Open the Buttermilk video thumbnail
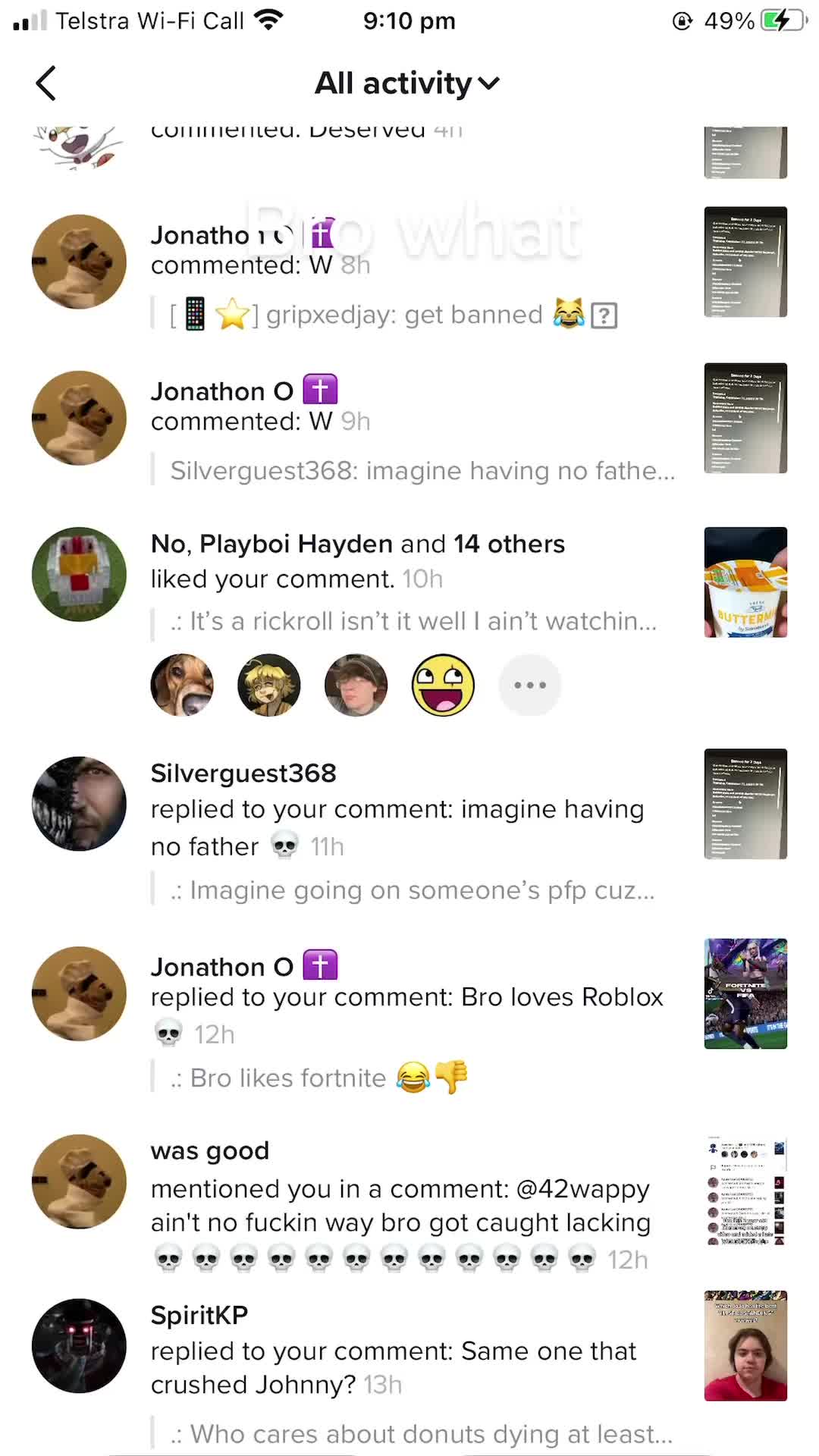The image size is (819, 1456). coord(745,582)
